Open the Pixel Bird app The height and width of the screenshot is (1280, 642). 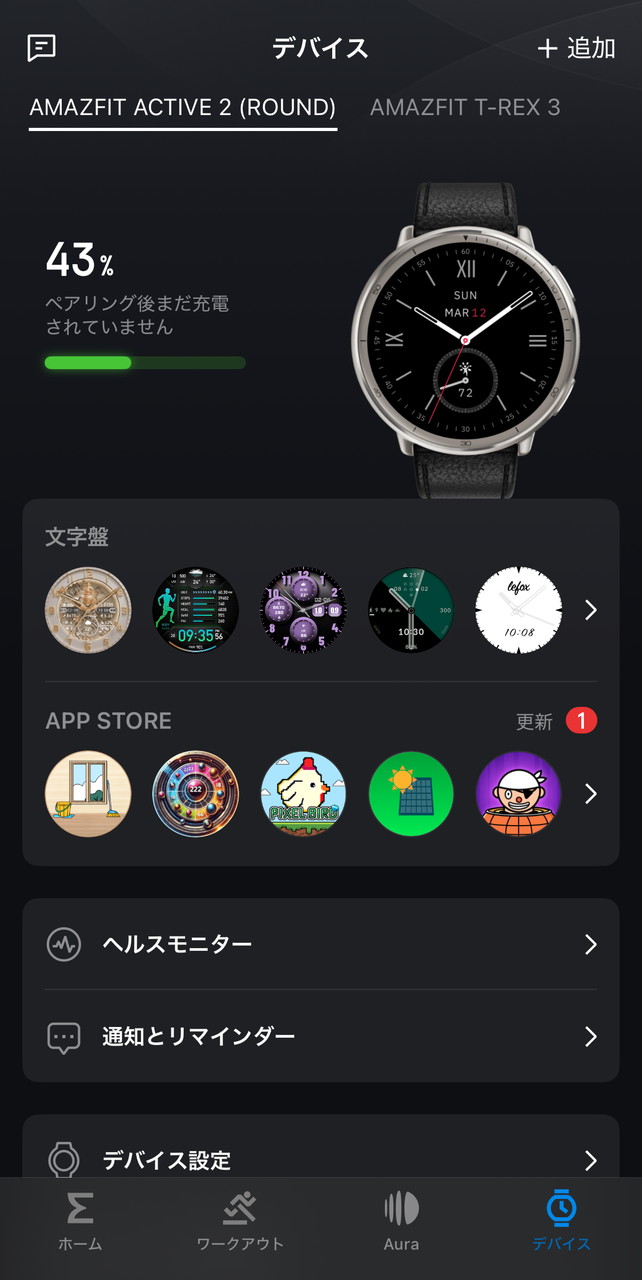(303, 794)
